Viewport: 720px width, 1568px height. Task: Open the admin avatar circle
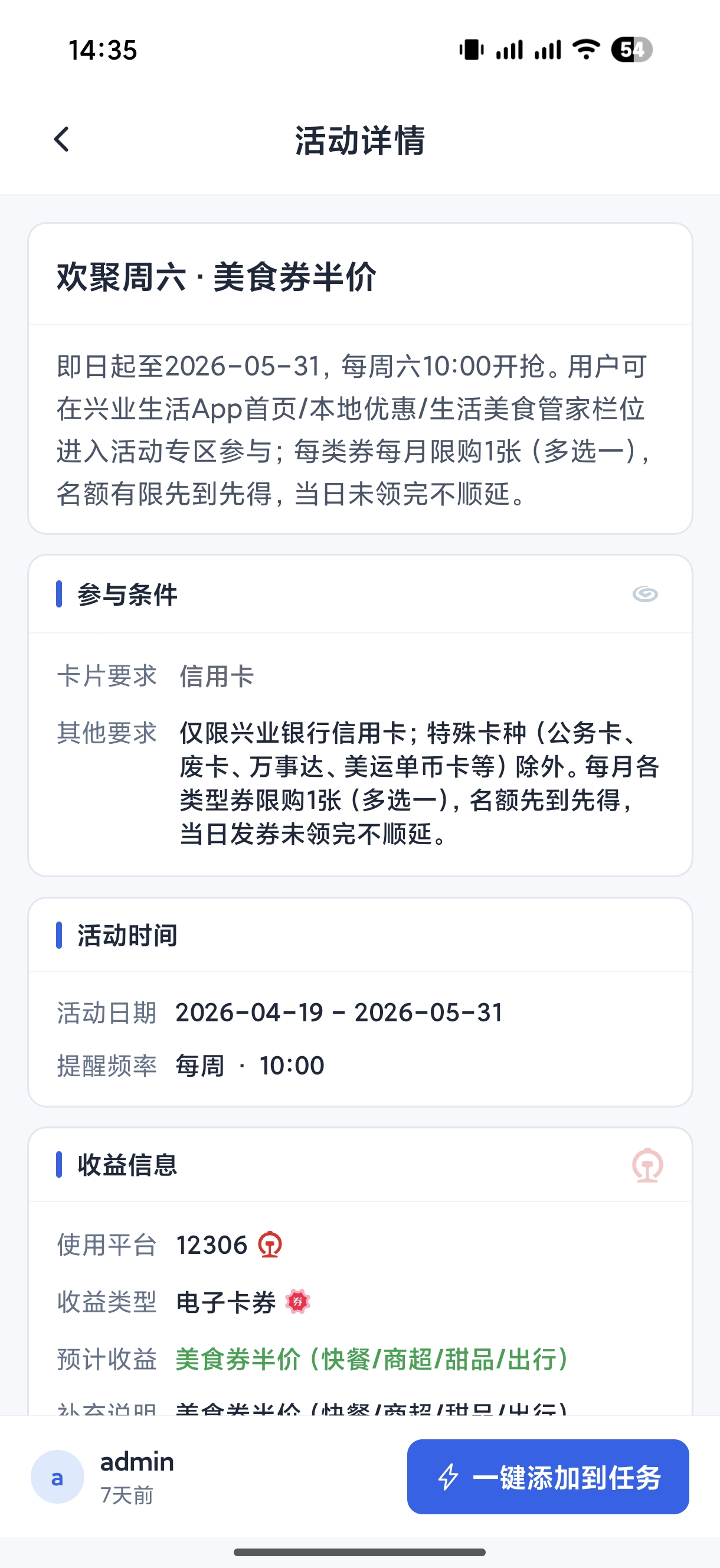pos(58,1478)
